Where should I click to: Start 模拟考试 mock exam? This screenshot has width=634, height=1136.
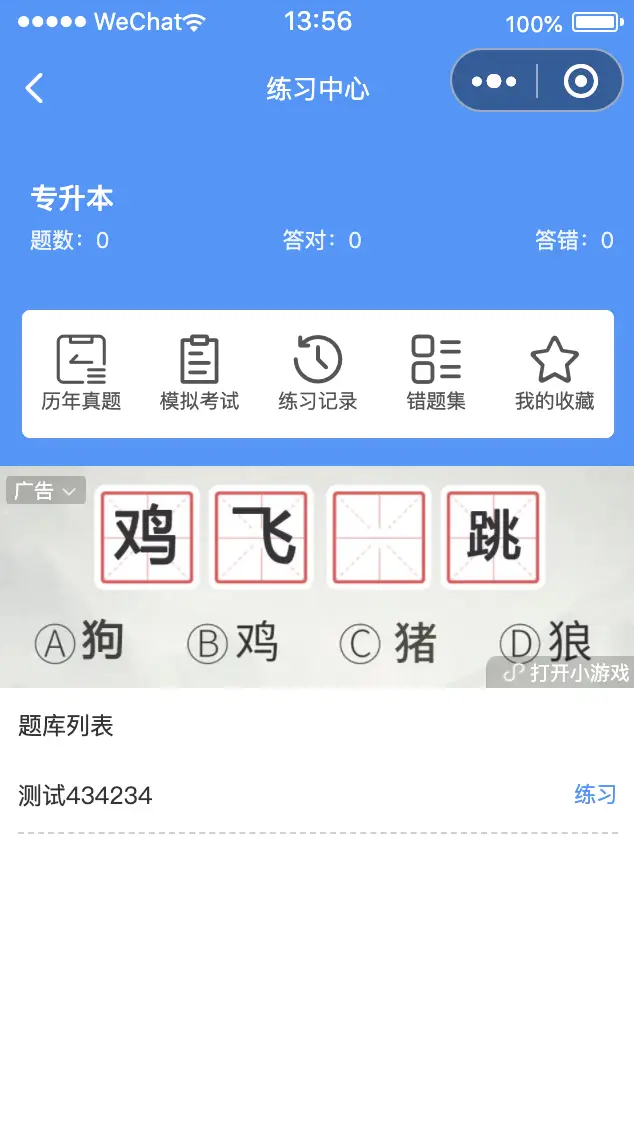pos(200,374)
